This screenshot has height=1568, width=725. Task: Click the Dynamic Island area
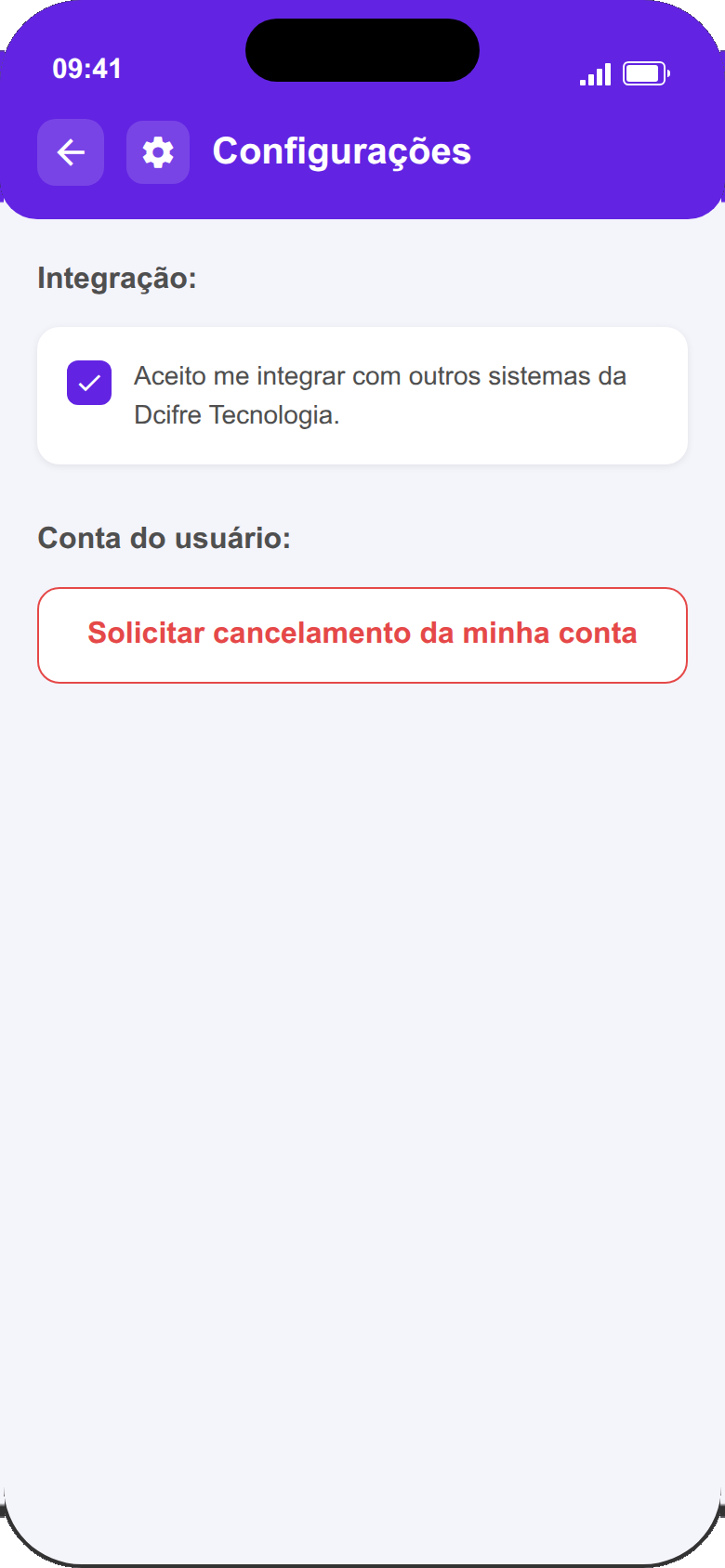362,49
